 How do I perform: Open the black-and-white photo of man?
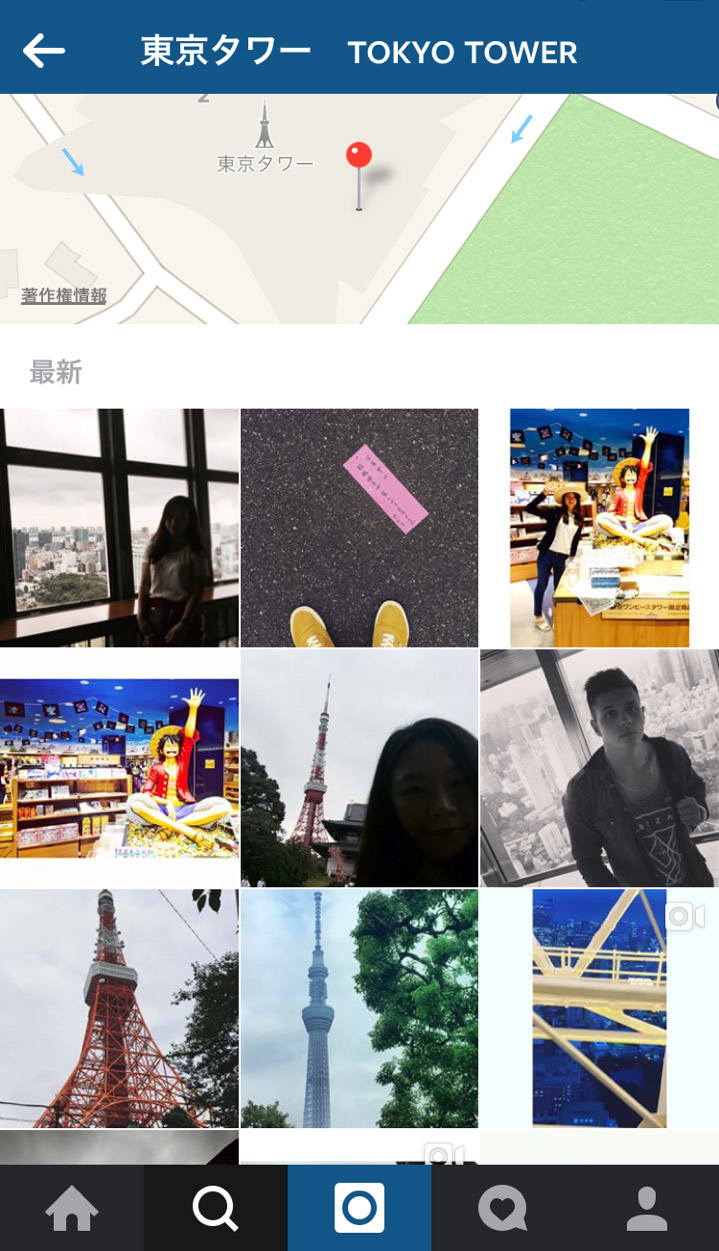coord(599,767)
